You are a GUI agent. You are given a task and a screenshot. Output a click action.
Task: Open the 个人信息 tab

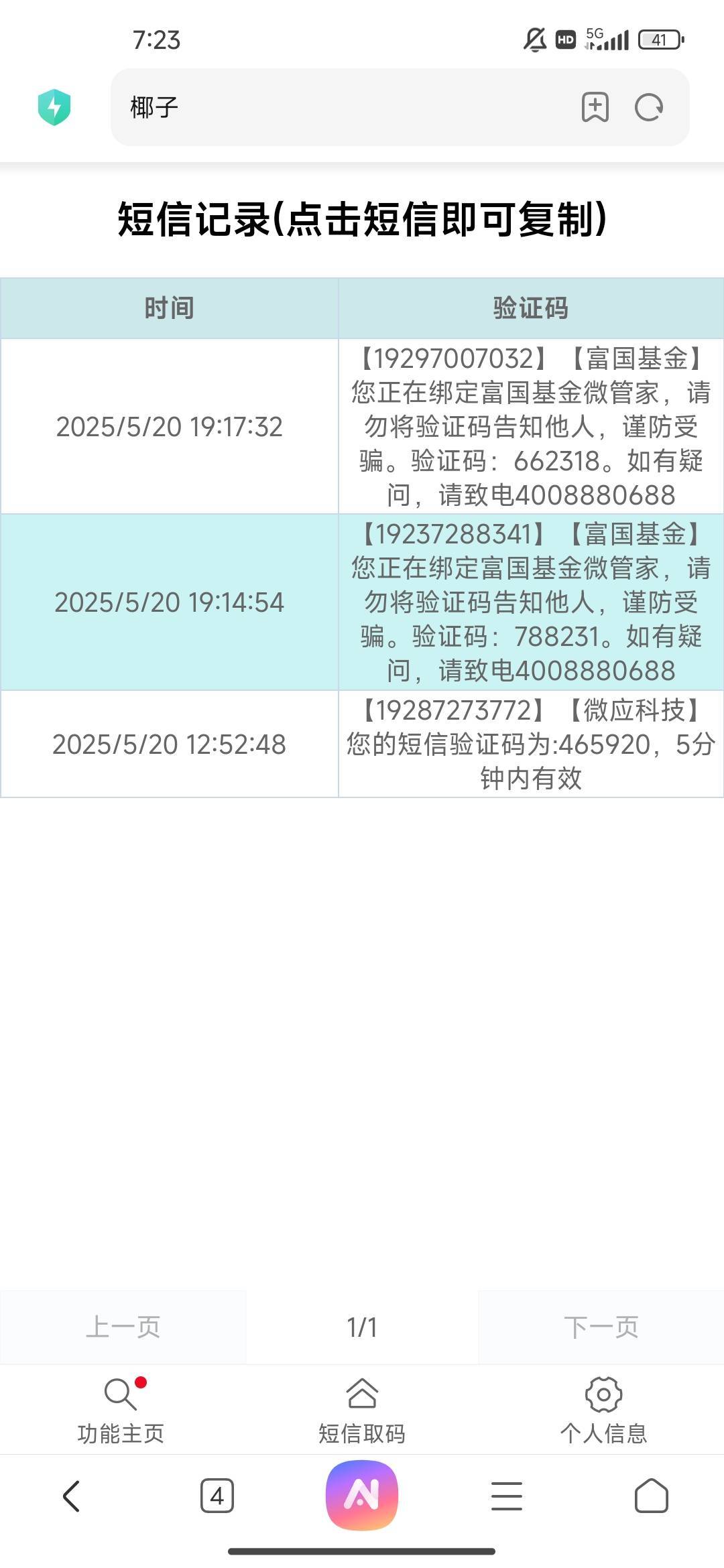click(x=603, y=1410)
